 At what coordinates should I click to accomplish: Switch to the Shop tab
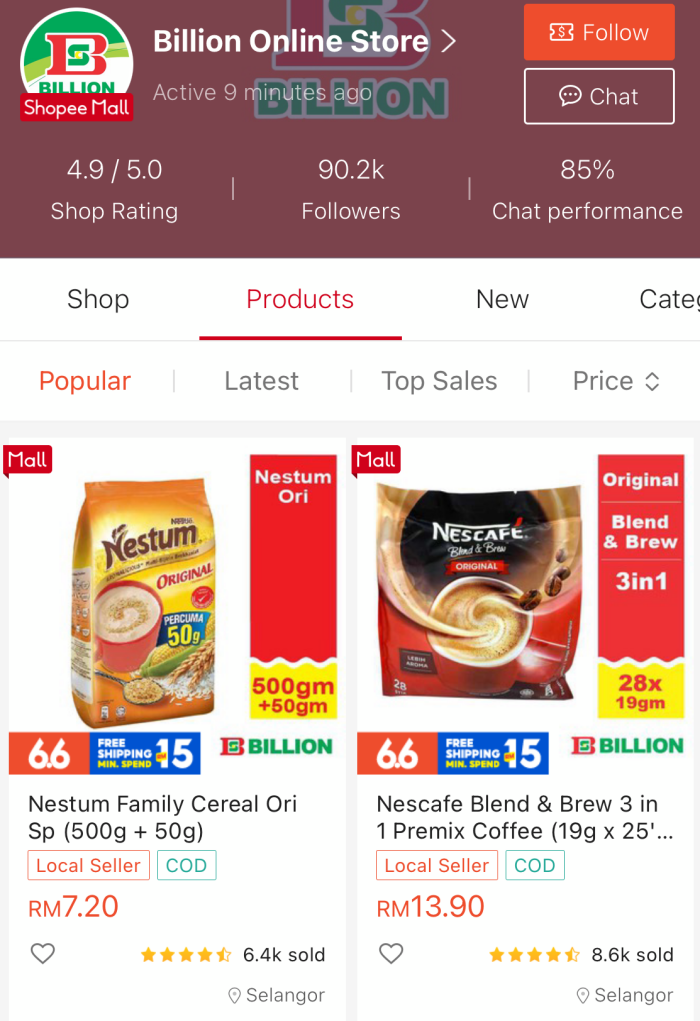pos(98,299)
